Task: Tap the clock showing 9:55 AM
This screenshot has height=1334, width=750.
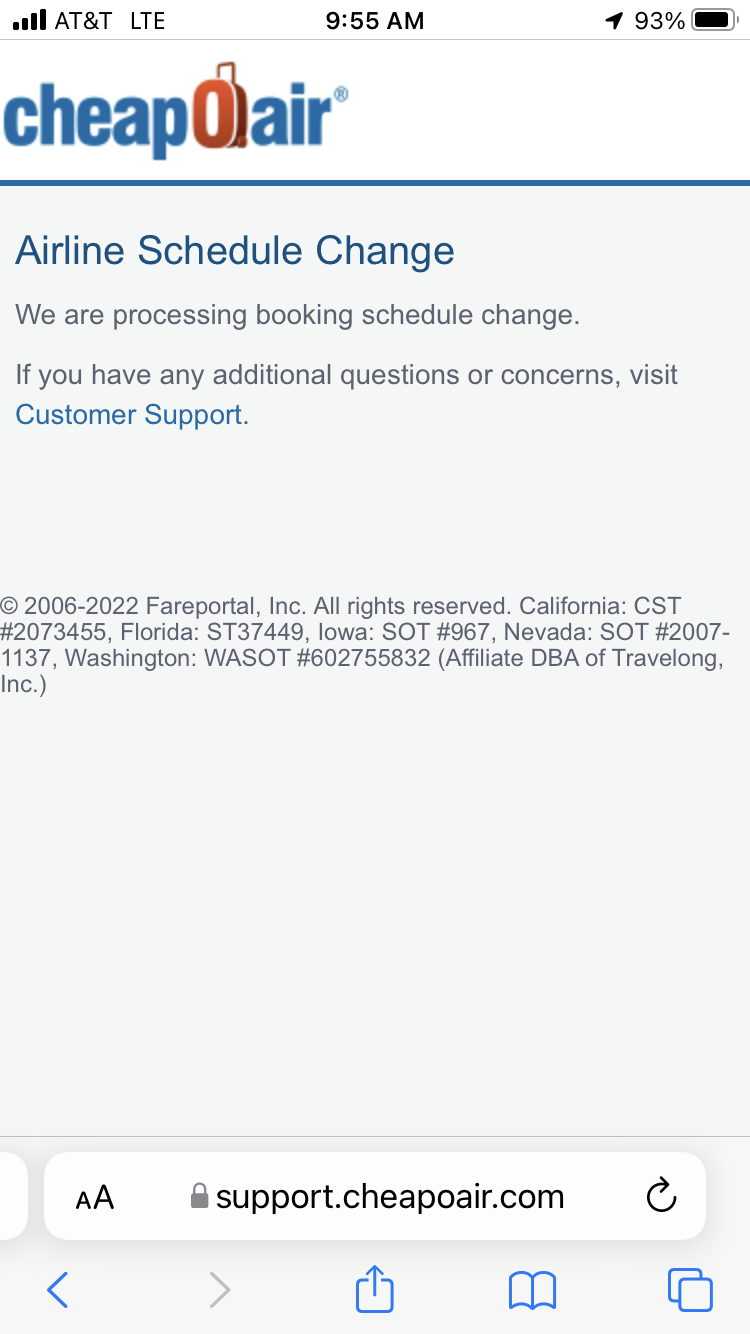Action: [x=374, y=20]
